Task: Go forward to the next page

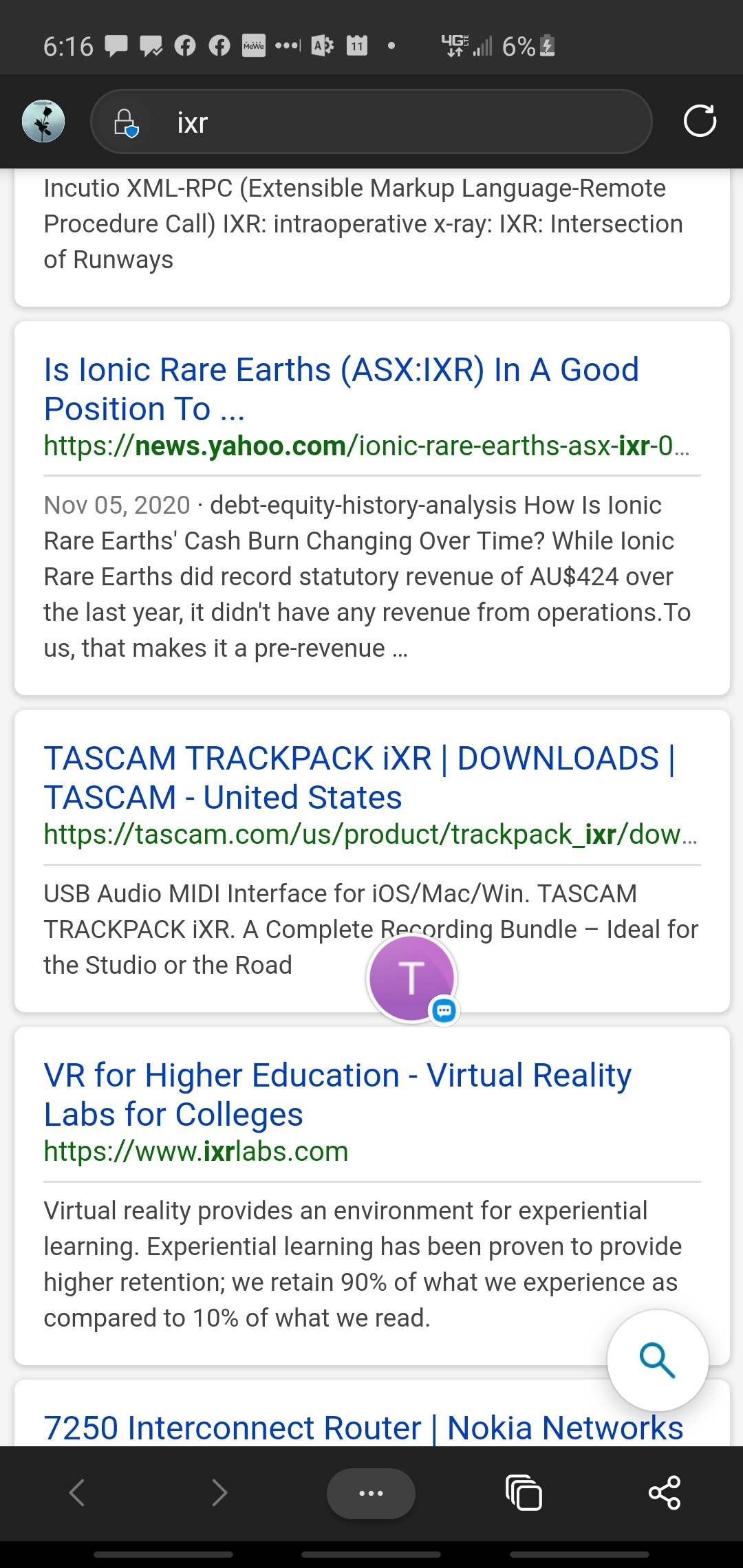Action: pyautogui.click(x=219, y=1493)
